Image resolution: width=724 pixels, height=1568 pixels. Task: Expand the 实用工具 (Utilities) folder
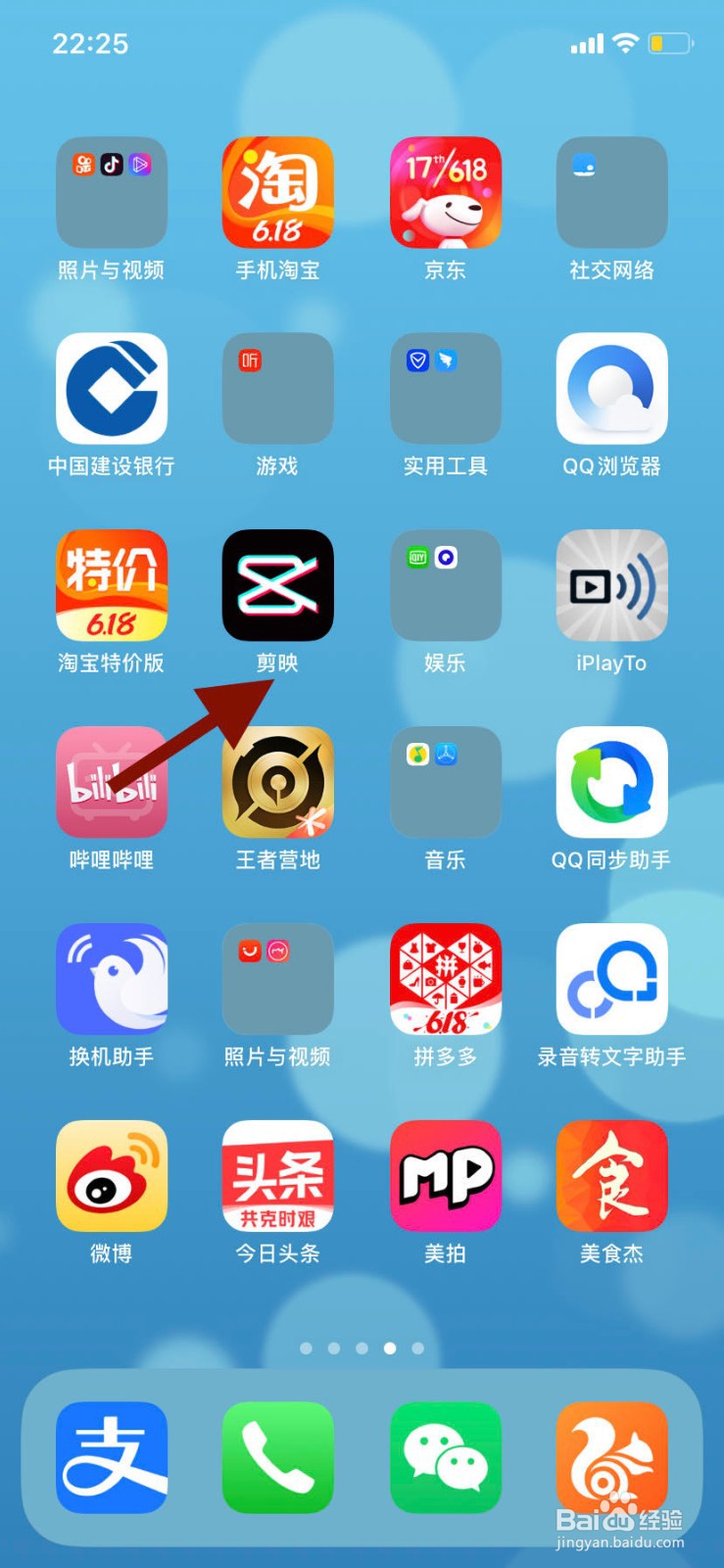tap(446, 389)
